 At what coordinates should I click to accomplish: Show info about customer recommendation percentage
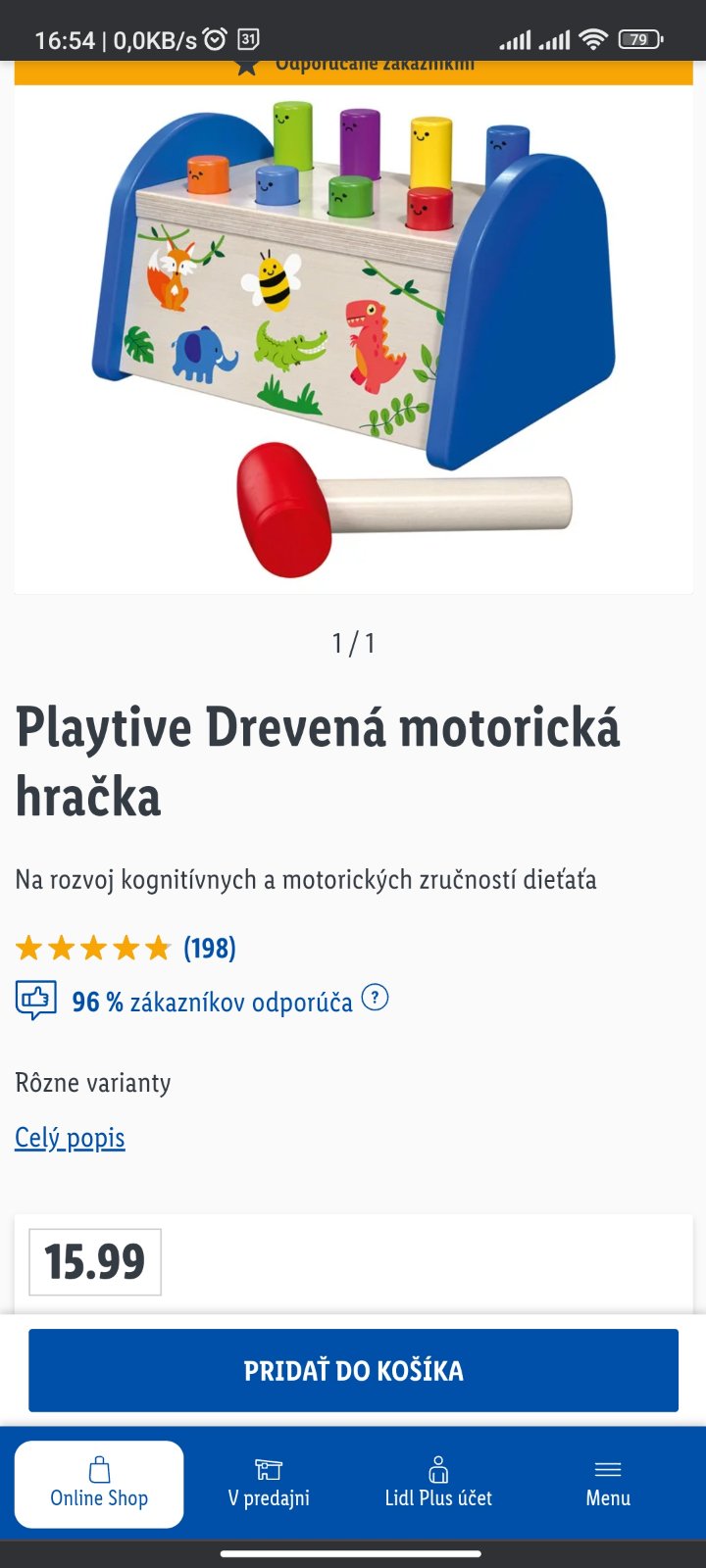coord(375,999)
